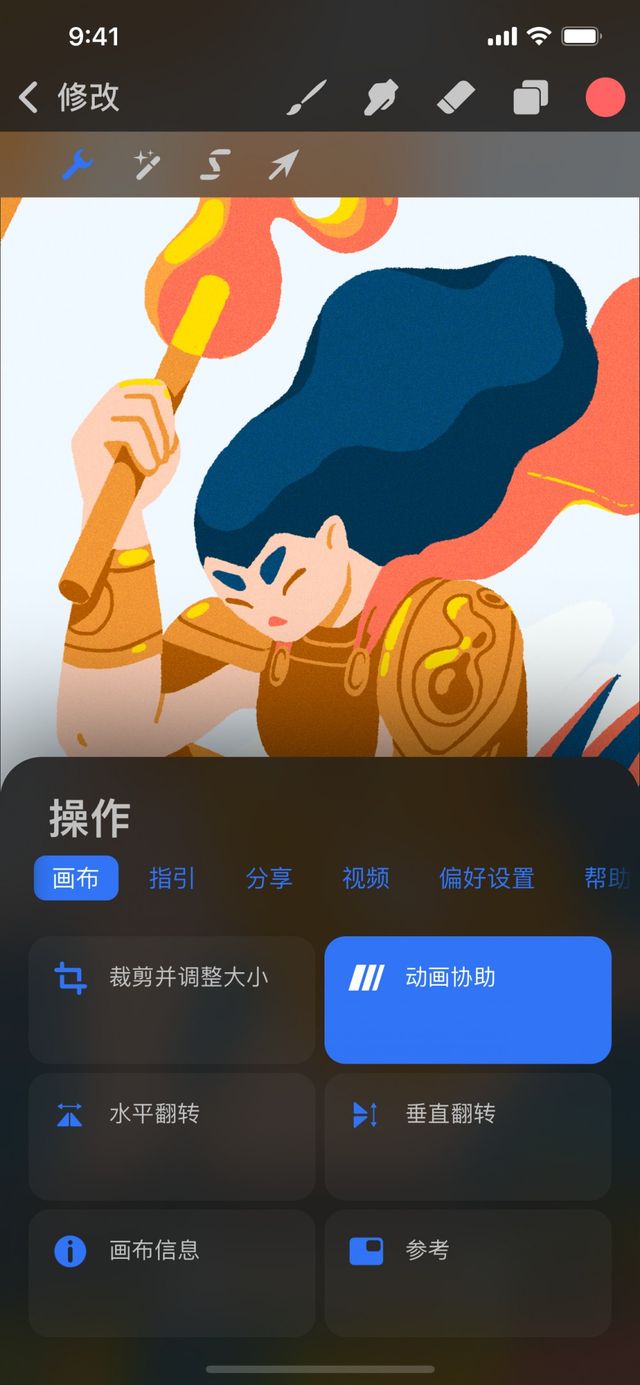Apply 垂直翻转 to the canvas
Viewport: 640px width, 1385px height.
click(x=467, y=1136)
